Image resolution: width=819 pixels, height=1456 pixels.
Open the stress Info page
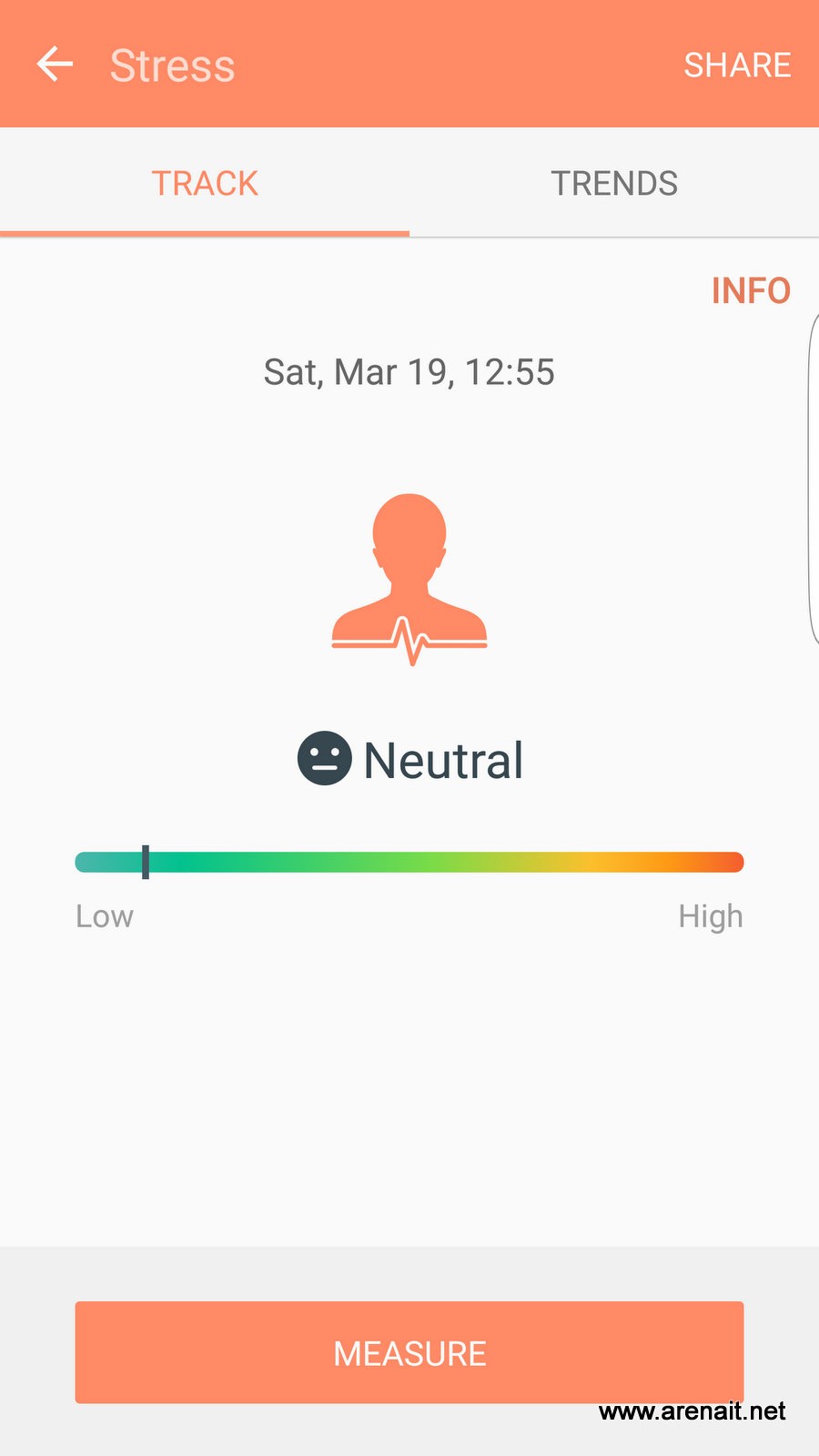pyautogui.click(x=750, y=291)
